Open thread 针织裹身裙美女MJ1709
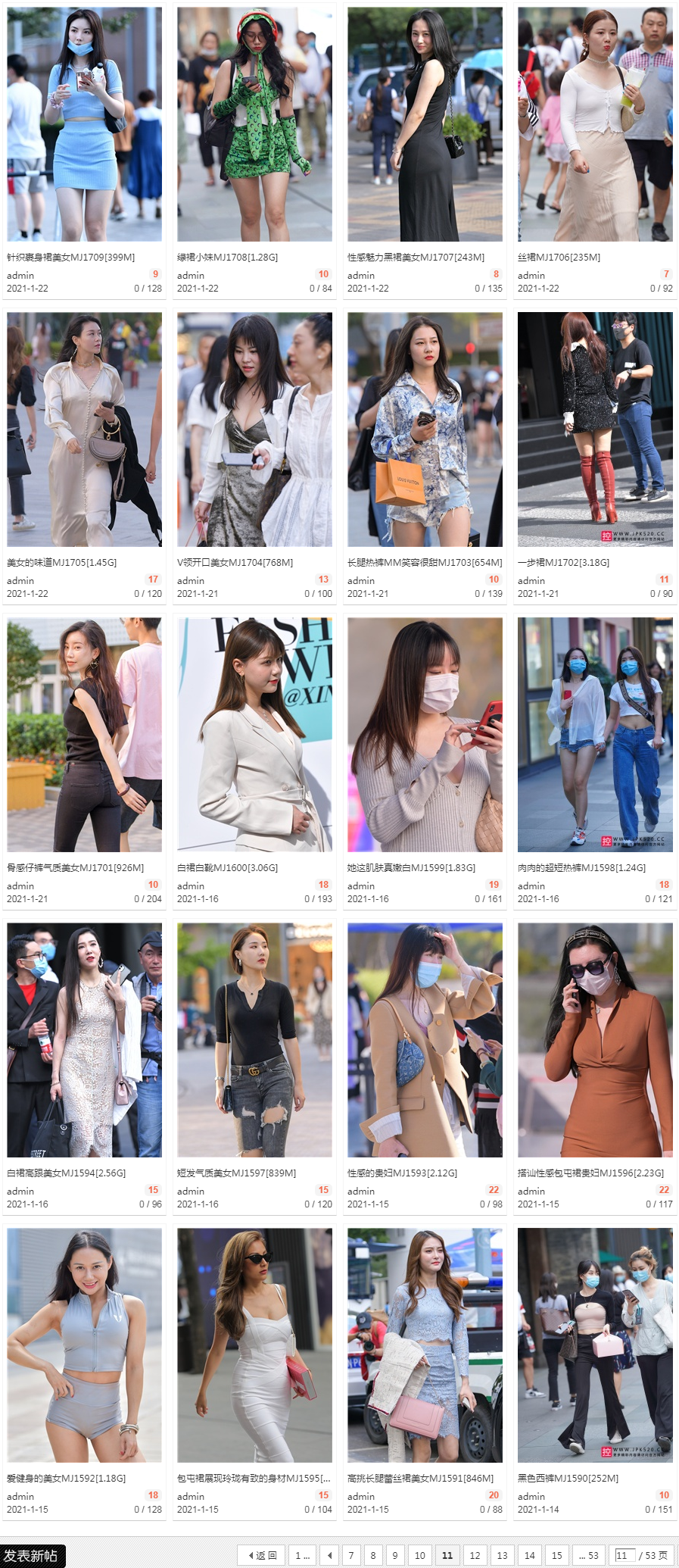The image size is (679, 1568). 70,258
